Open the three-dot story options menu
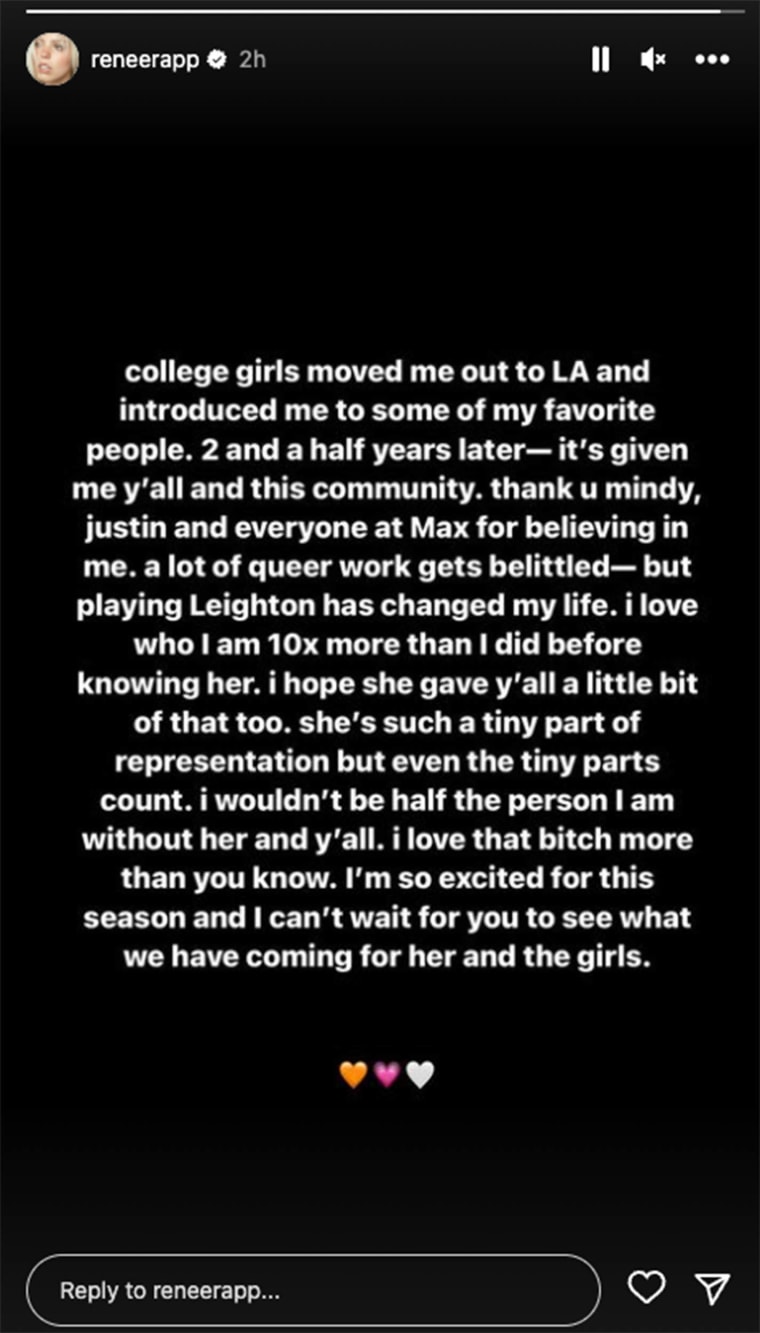This screenshot has height=1333, width=760. click(711, 60)
